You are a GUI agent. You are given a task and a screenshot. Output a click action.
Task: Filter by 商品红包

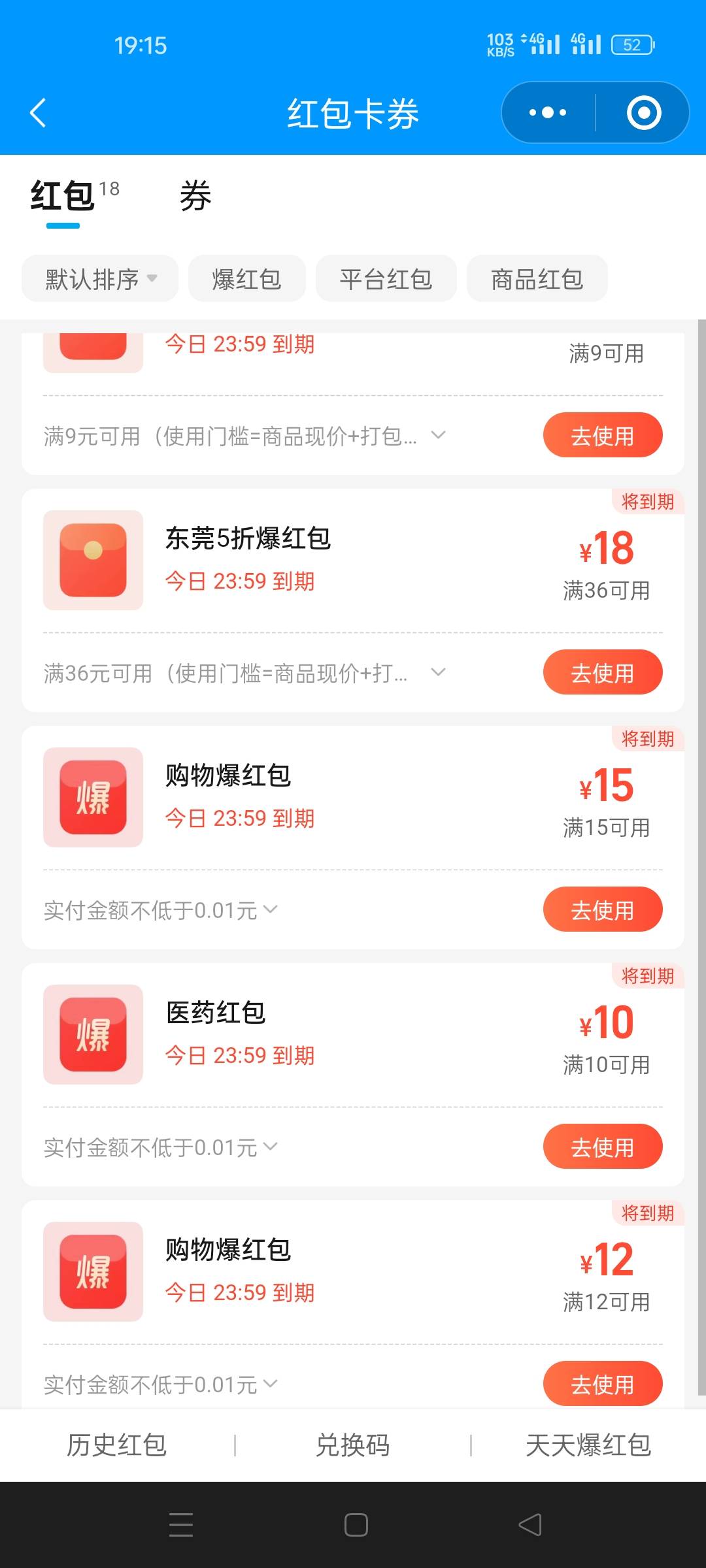[537, 279]
